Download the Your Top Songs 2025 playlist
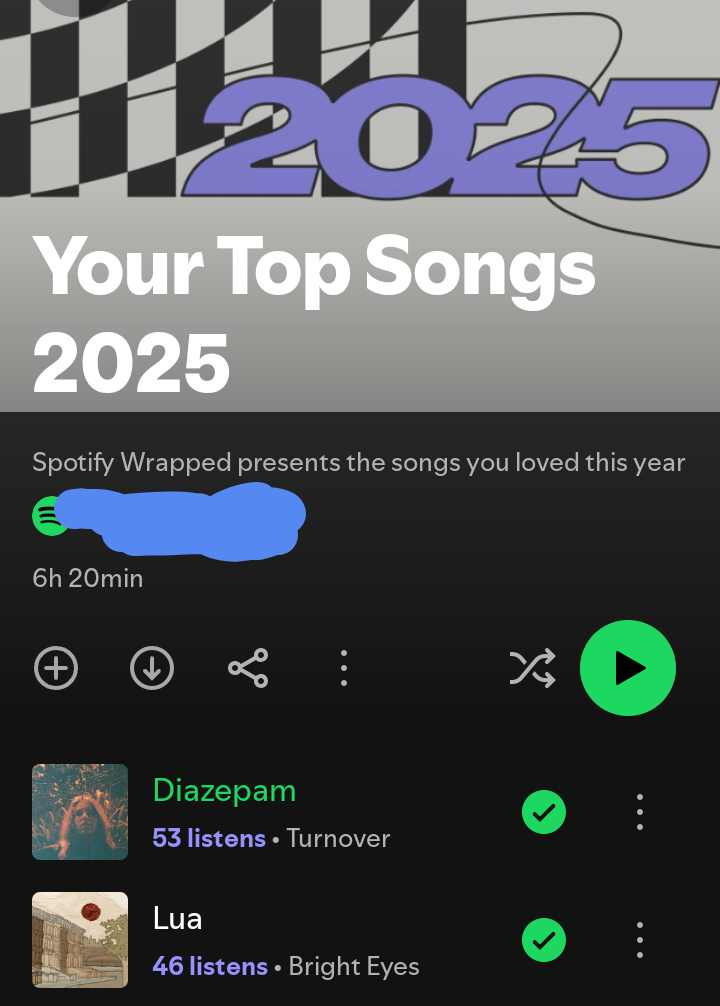 tap(152, 668)
